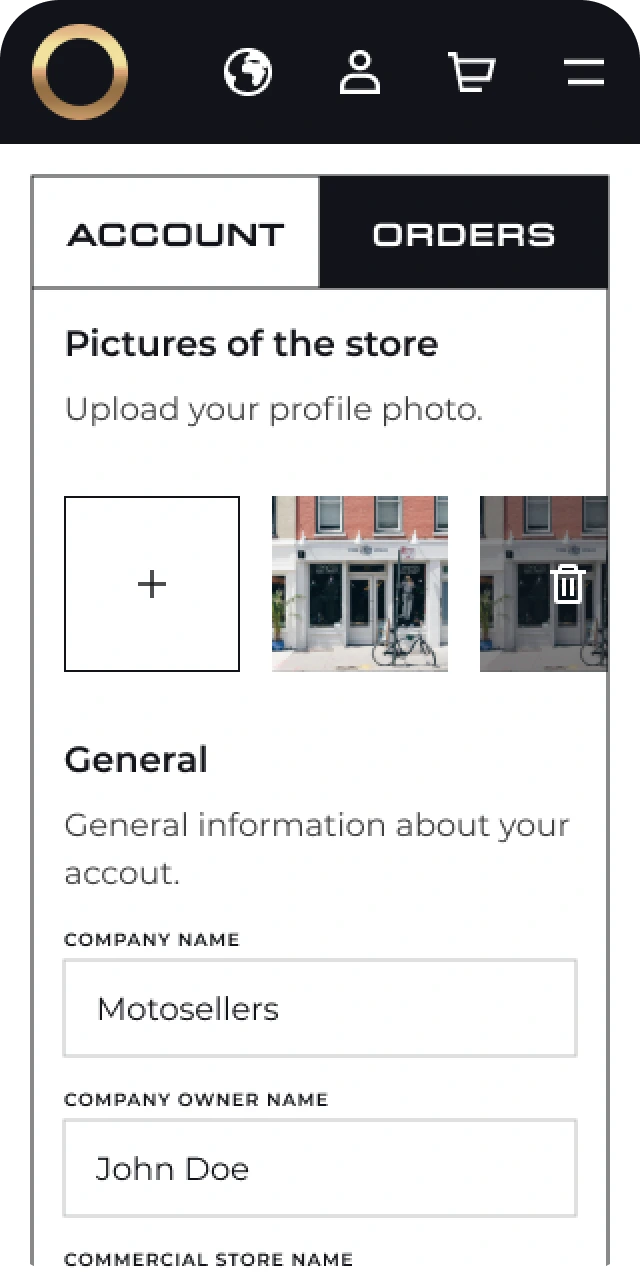
Task: Open the shopping cart
Action: click(471, 73)
